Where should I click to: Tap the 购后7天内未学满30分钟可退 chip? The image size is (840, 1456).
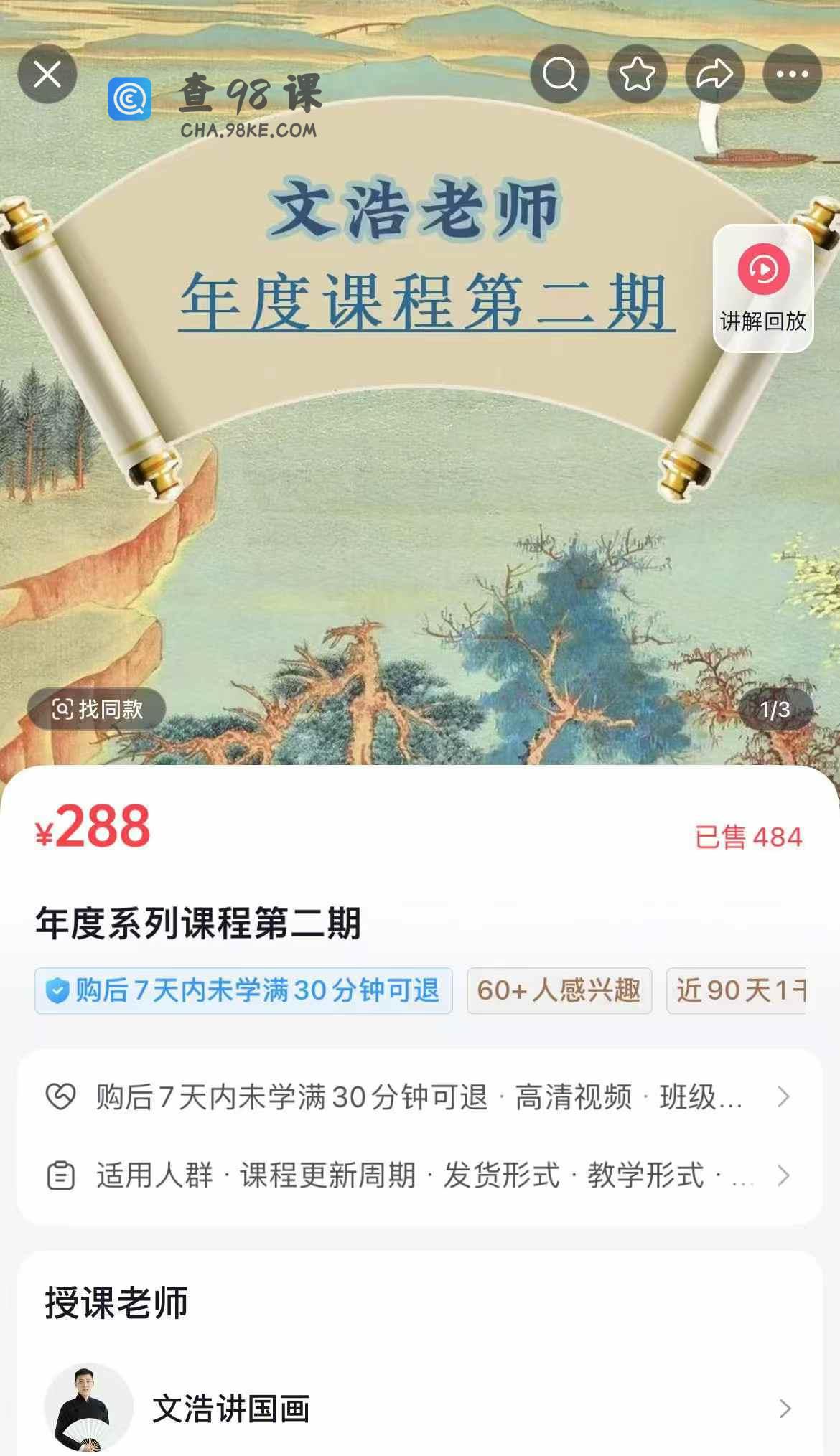click(x=244, y=990)
